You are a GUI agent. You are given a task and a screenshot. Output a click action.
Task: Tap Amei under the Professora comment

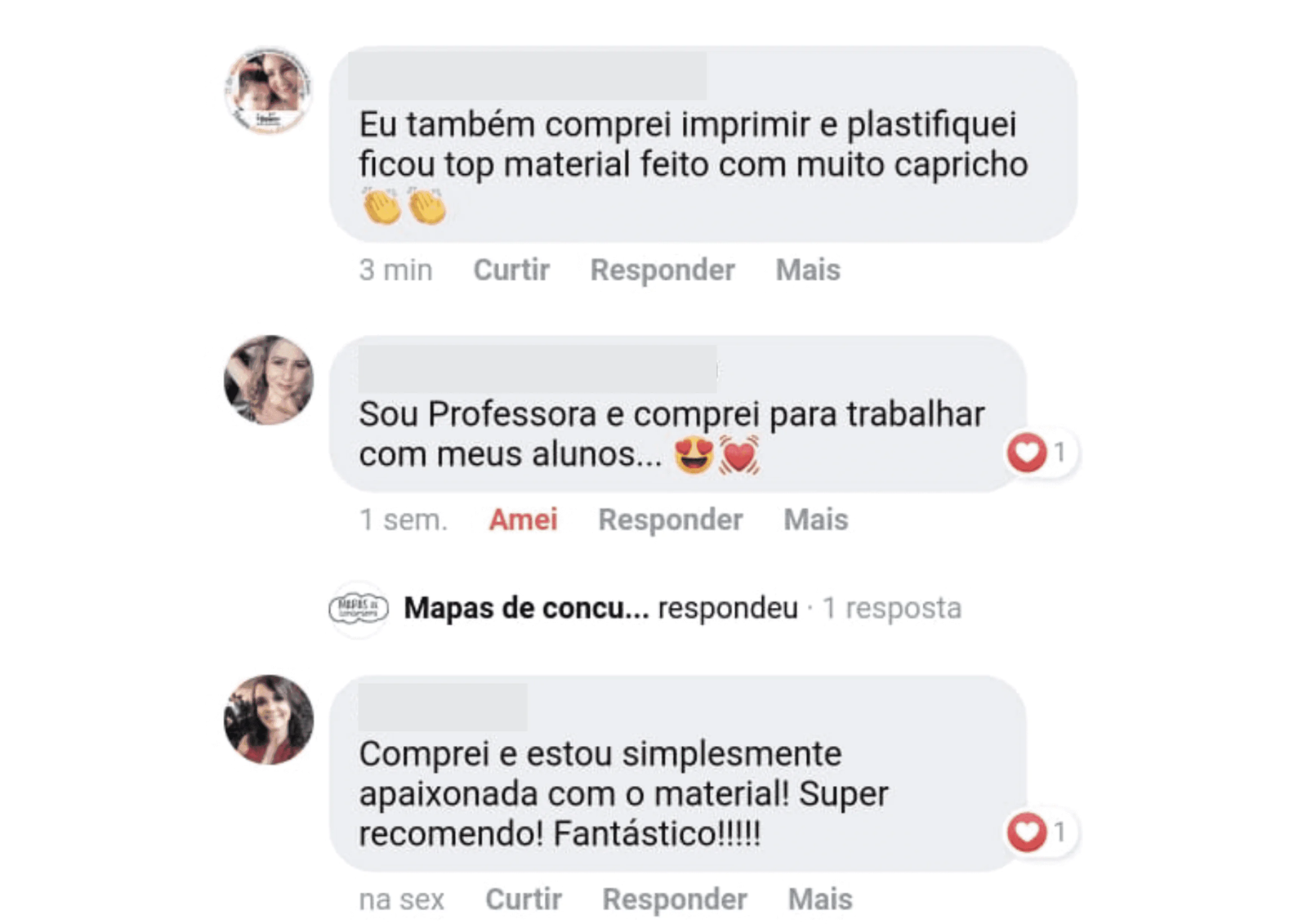pos(523,520)
